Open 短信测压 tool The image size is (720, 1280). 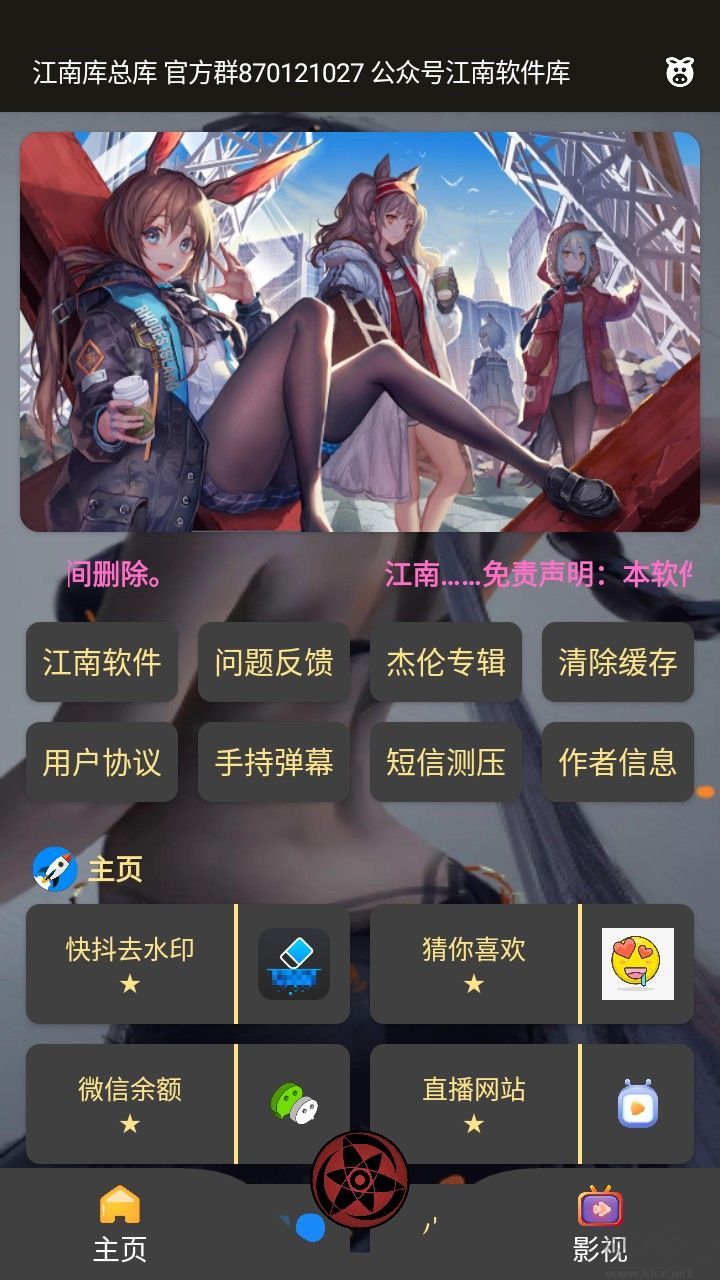(446, 762)
